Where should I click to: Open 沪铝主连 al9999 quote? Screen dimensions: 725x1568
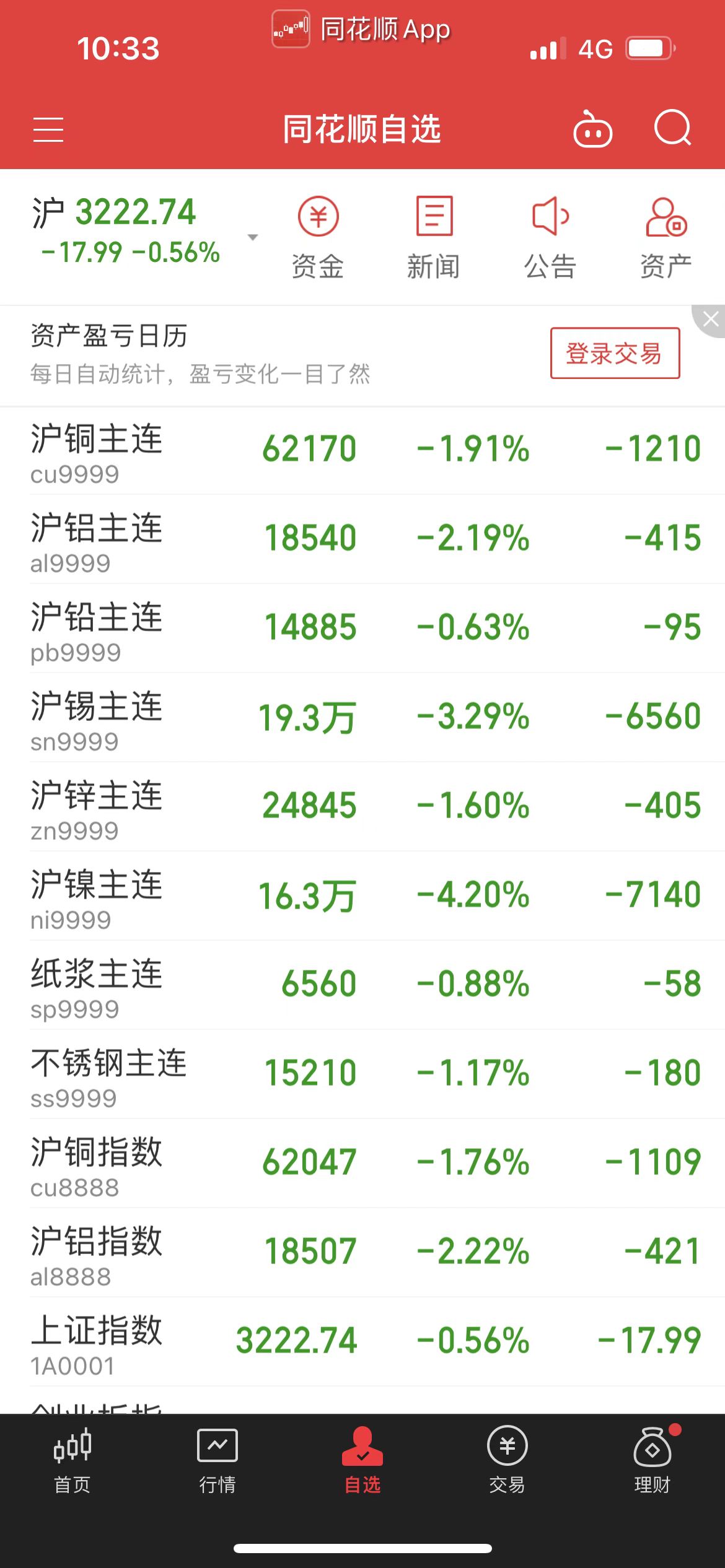pyautogui.click(x=362, y=539)
